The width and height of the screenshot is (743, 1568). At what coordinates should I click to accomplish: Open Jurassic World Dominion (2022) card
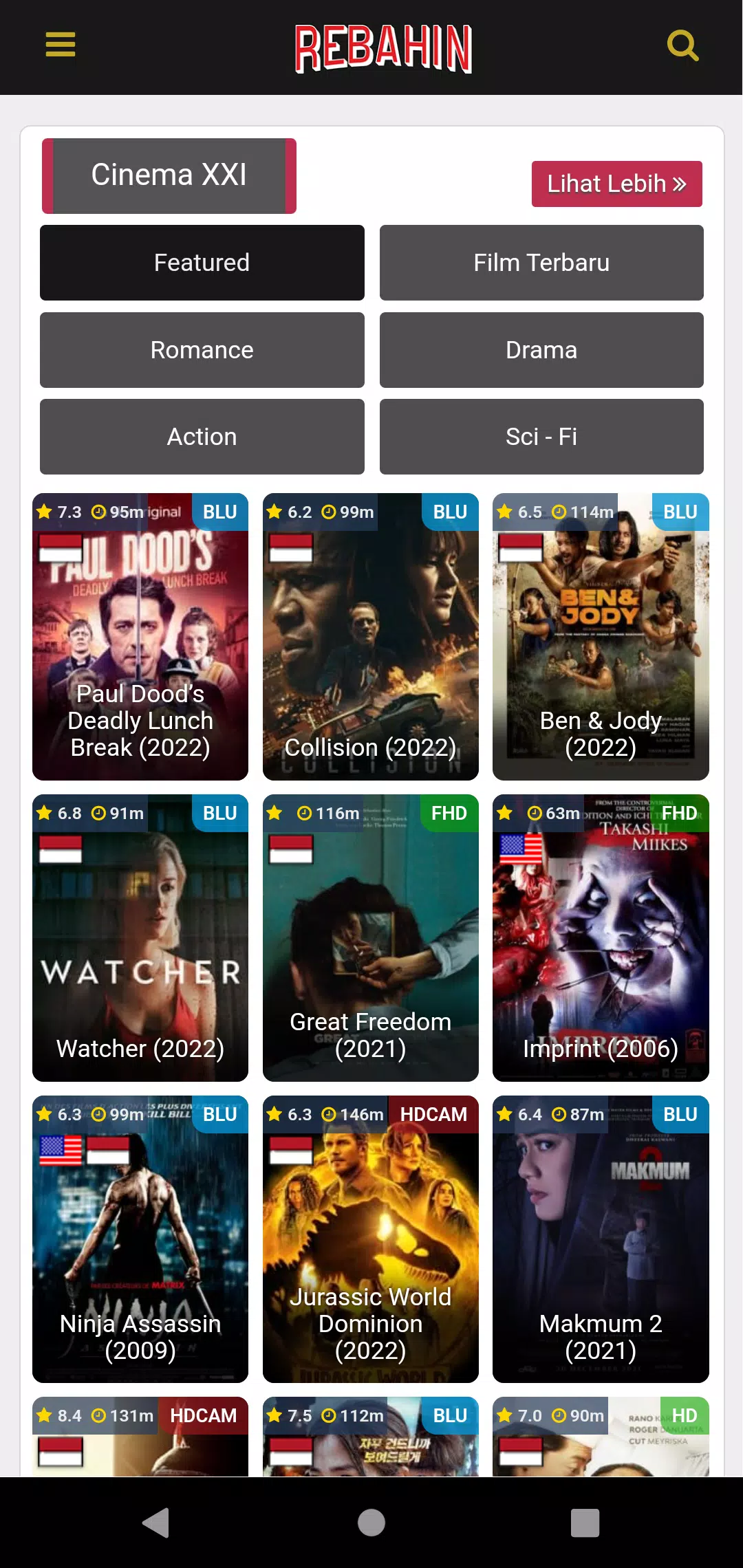click(x=370, y=1239)
